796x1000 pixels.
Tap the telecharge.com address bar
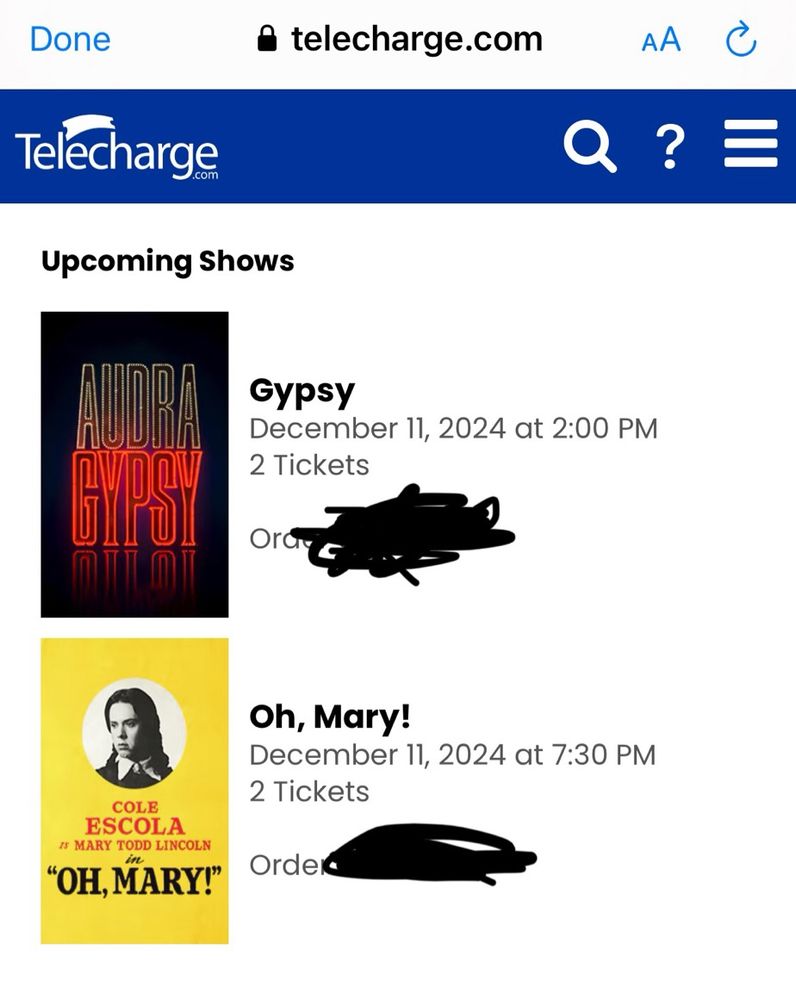(400, 40)
